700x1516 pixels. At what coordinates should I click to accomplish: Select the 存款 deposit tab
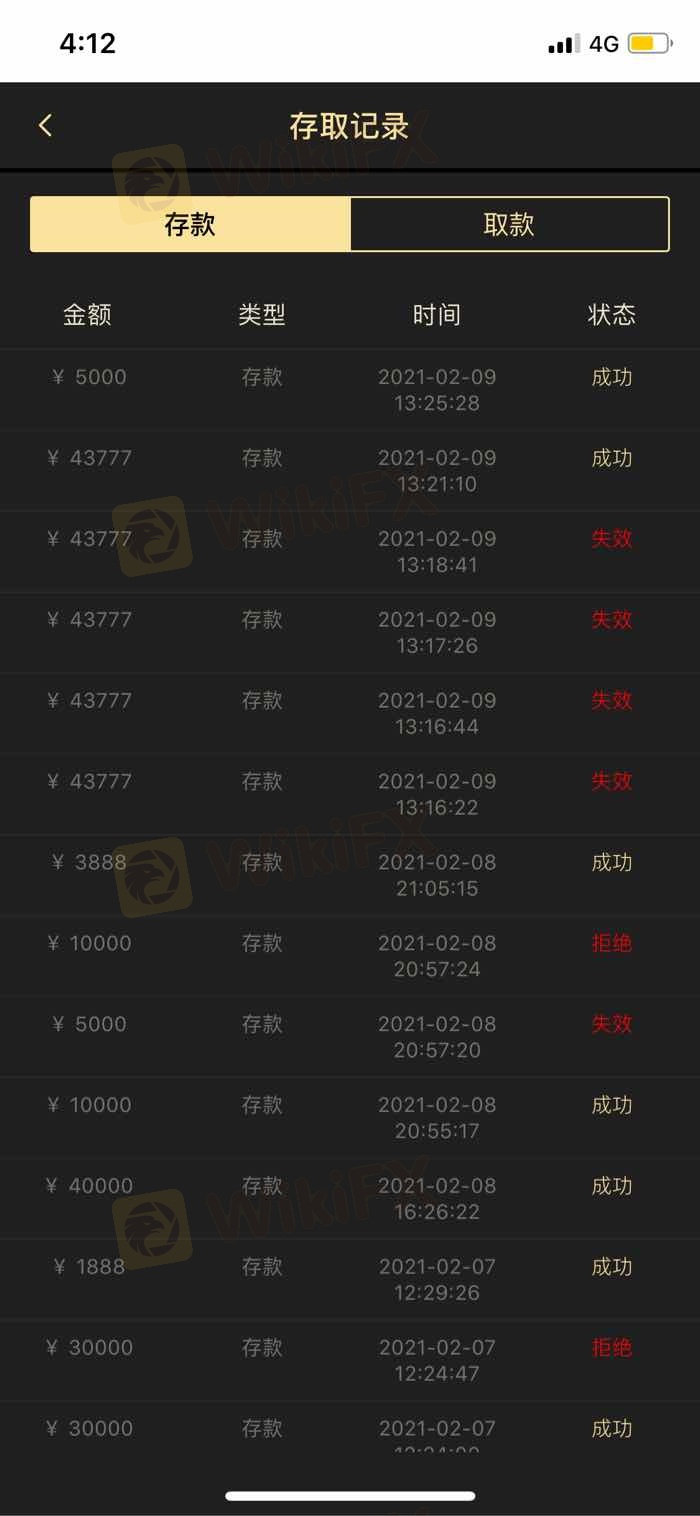point(190,224)
